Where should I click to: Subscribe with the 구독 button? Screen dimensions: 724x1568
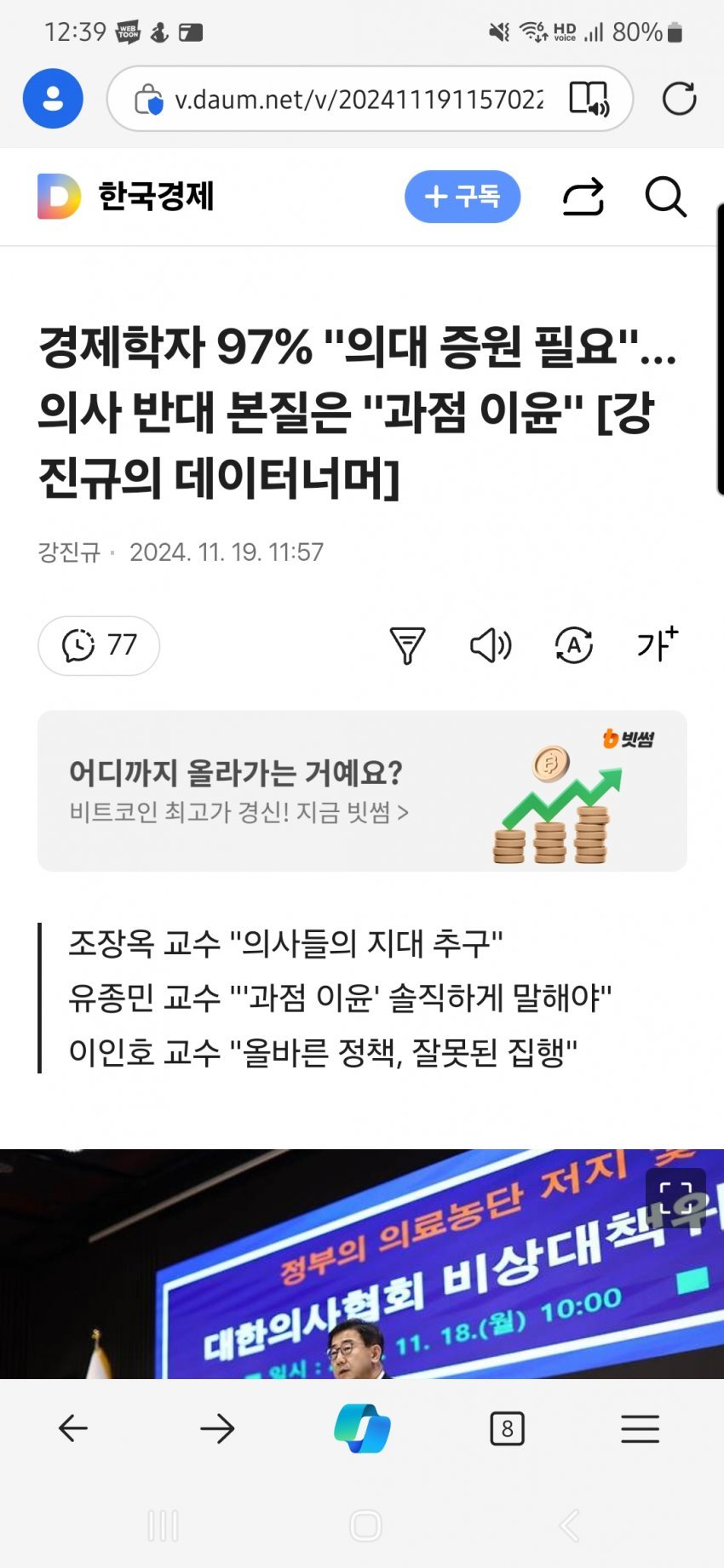(x=462, y=197)
